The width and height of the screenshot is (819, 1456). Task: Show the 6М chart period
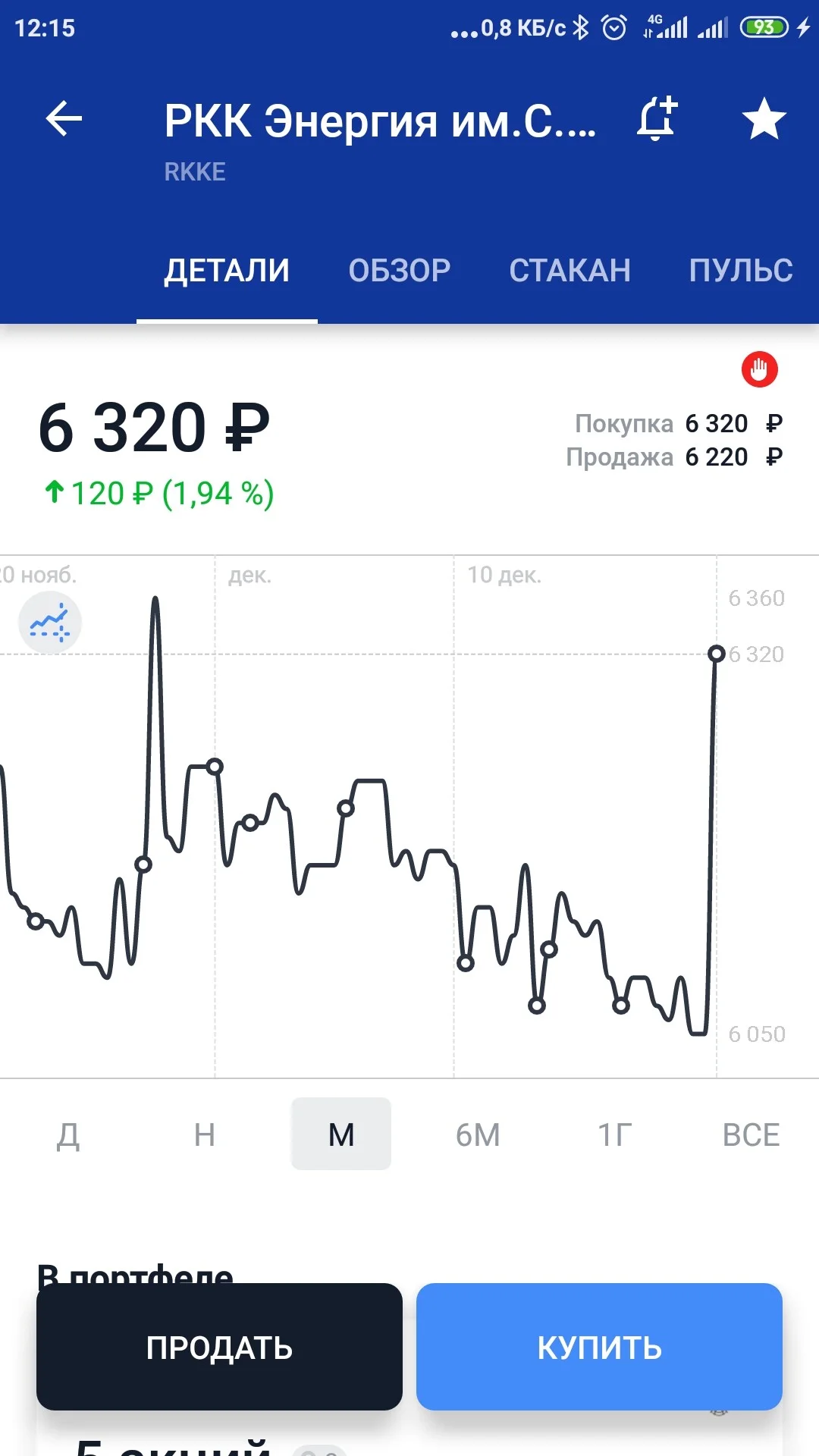(478, 1134)
